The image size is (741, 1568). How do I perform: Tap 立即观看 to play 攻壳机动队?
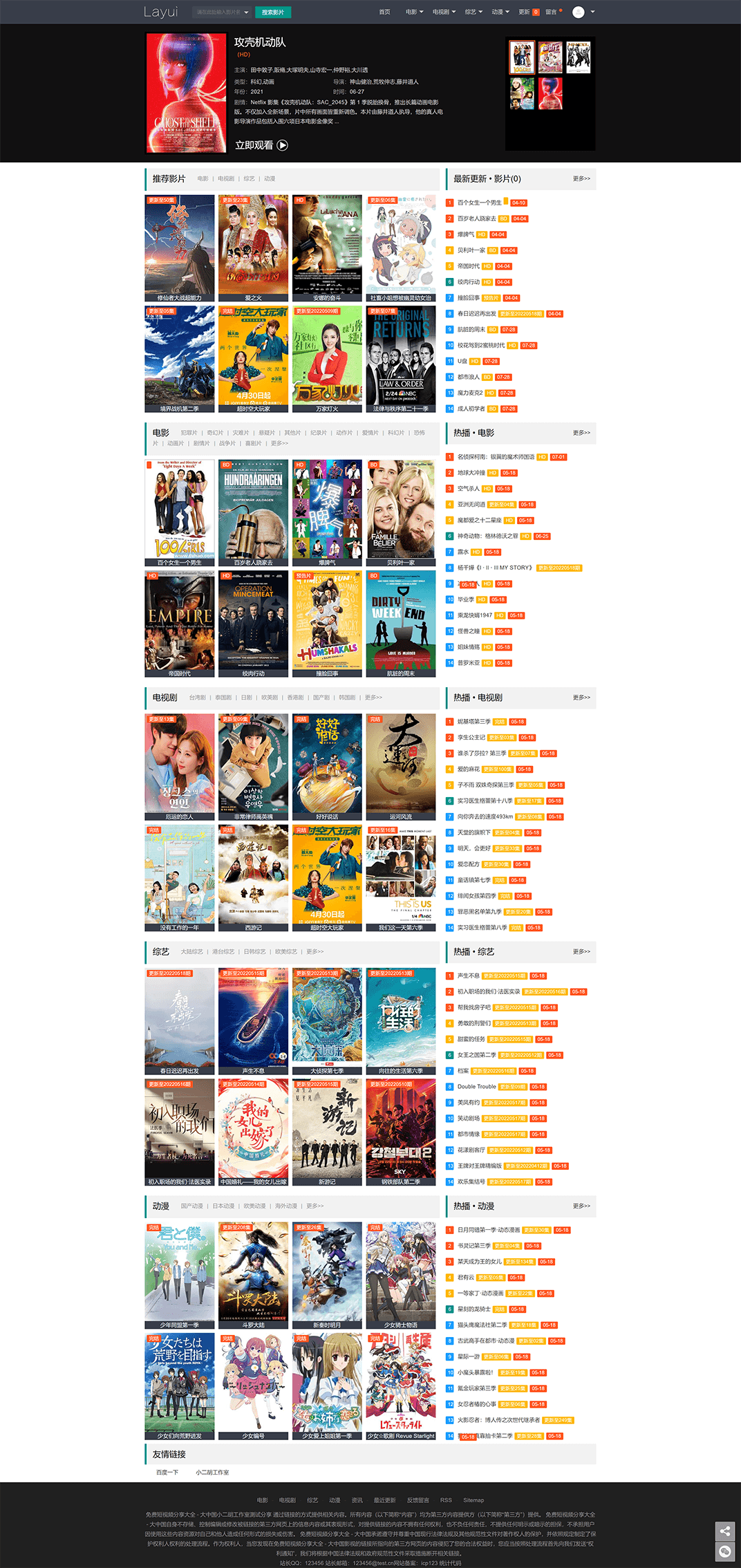(261, 145)
